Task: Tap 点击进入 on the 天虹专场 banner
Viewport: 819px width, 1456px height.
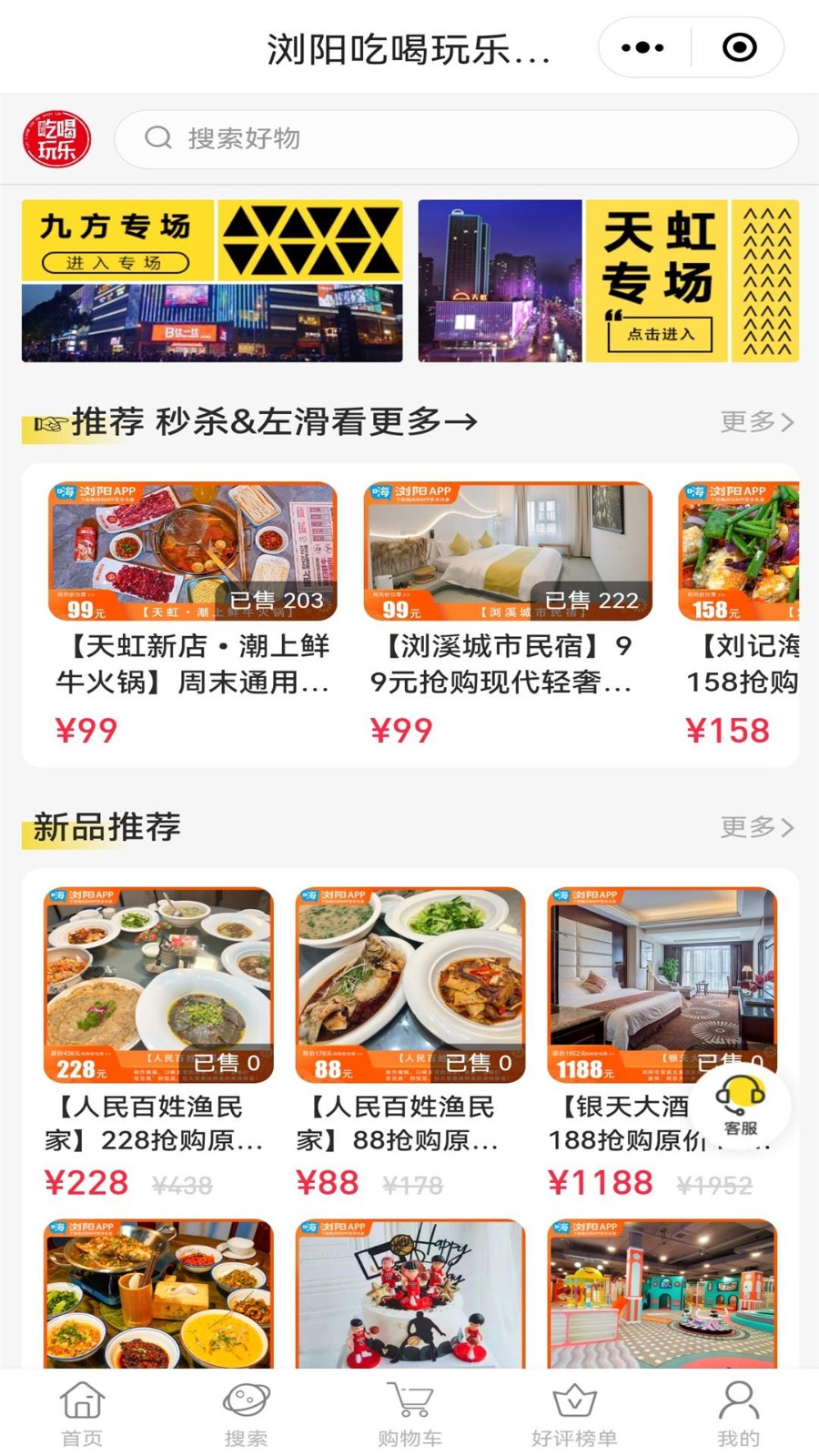Action: 657,336
